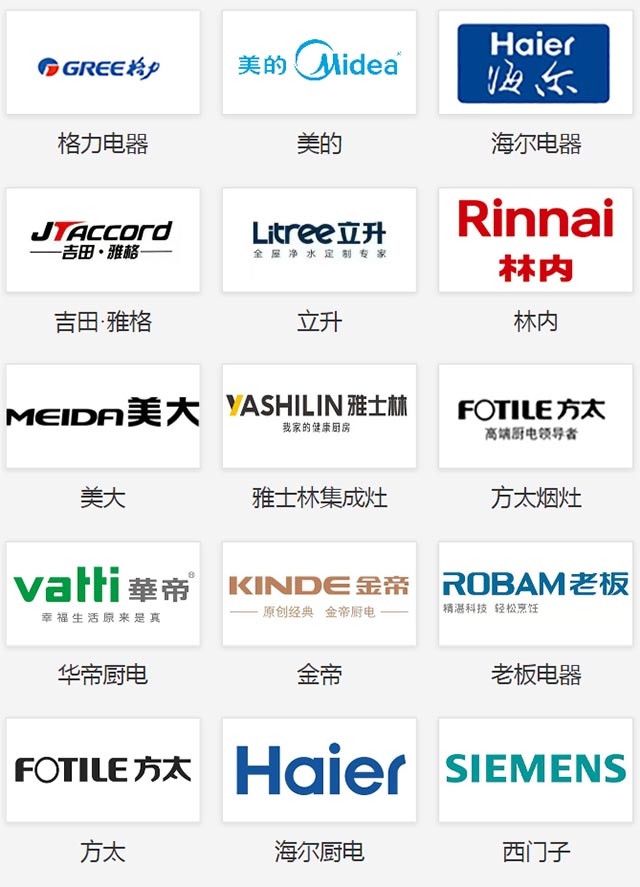Open the 海尔电器 brand tile
Viewport: 640px width, 887px height.
pos(535,64)
